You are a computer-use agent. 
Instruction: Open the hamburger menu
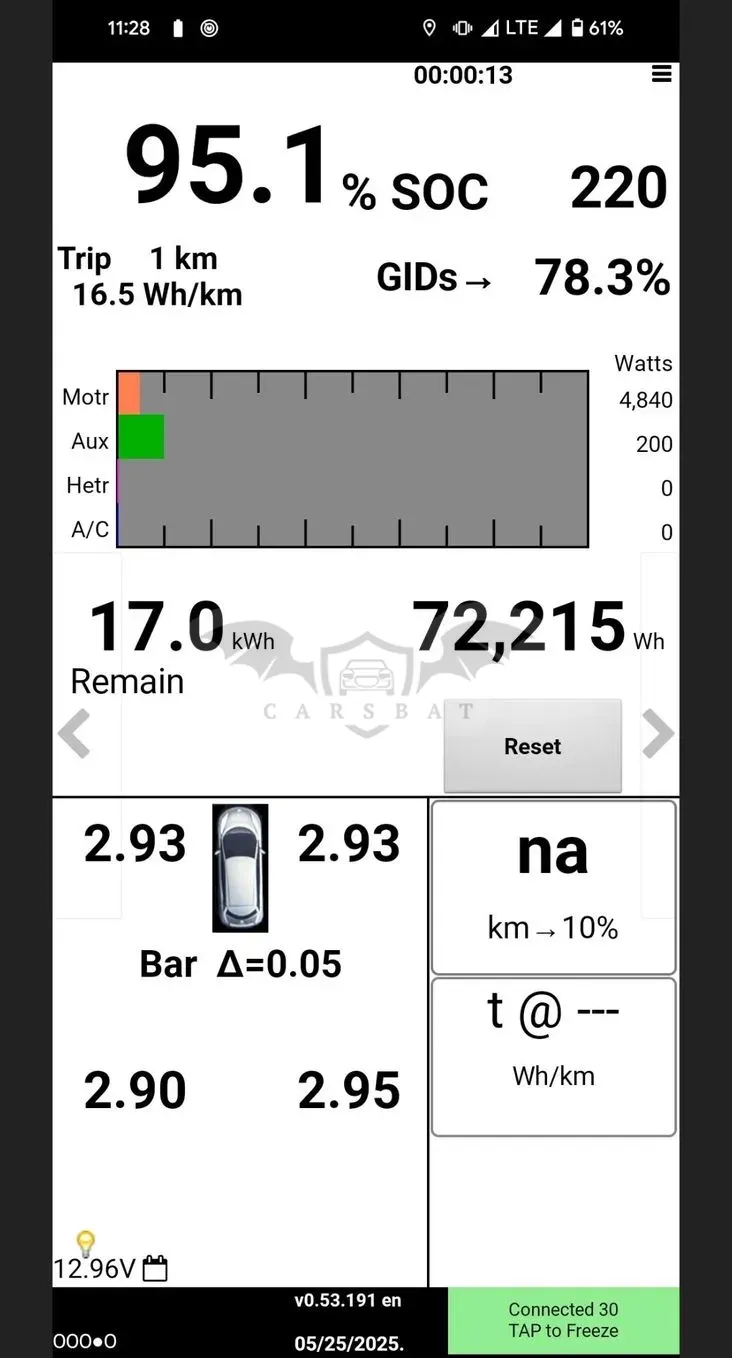[x=661, y=74]
